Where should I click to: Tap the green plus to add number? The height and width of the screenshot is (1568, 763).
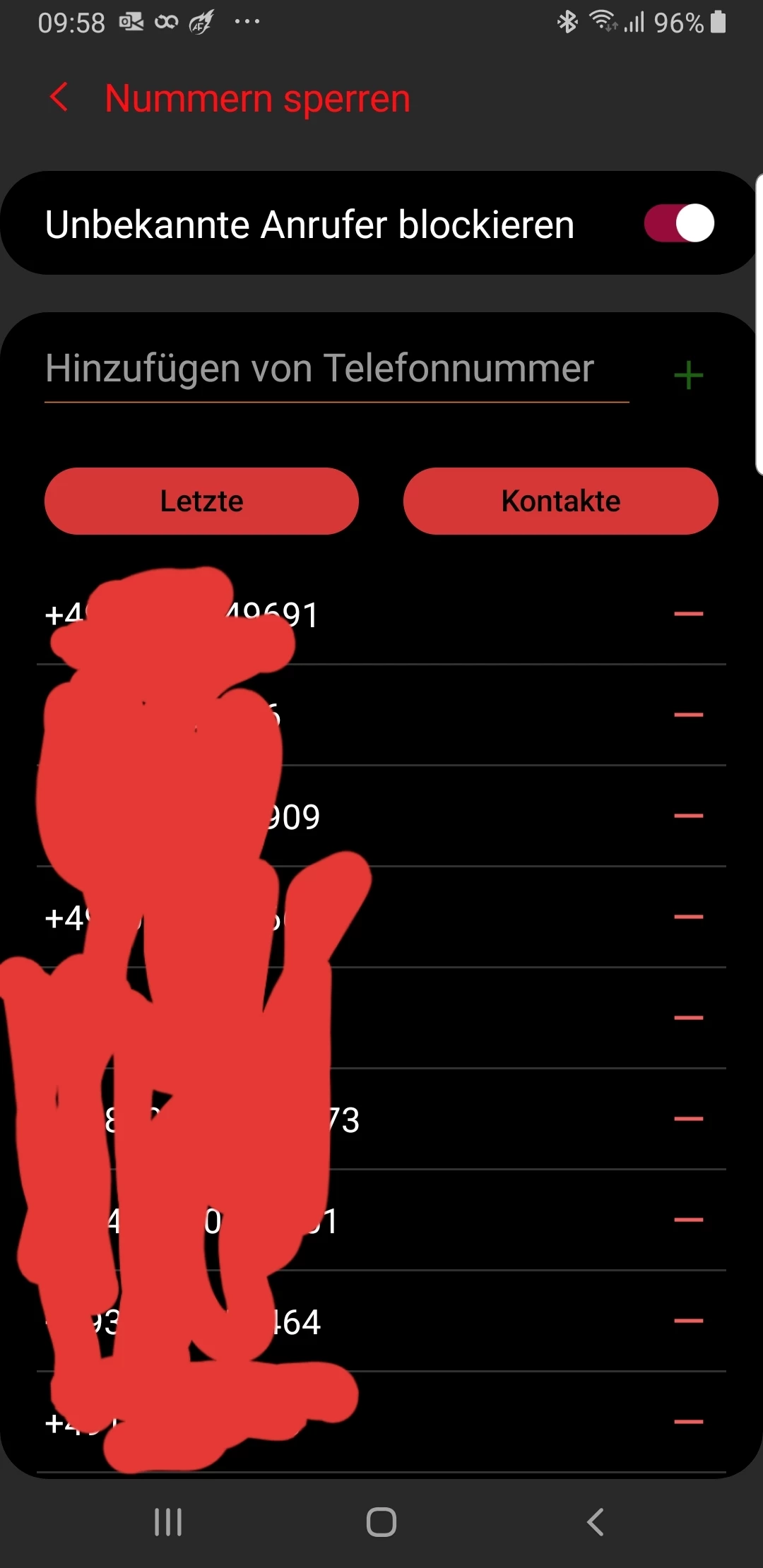pyautogui.click(x=688, y=375)
